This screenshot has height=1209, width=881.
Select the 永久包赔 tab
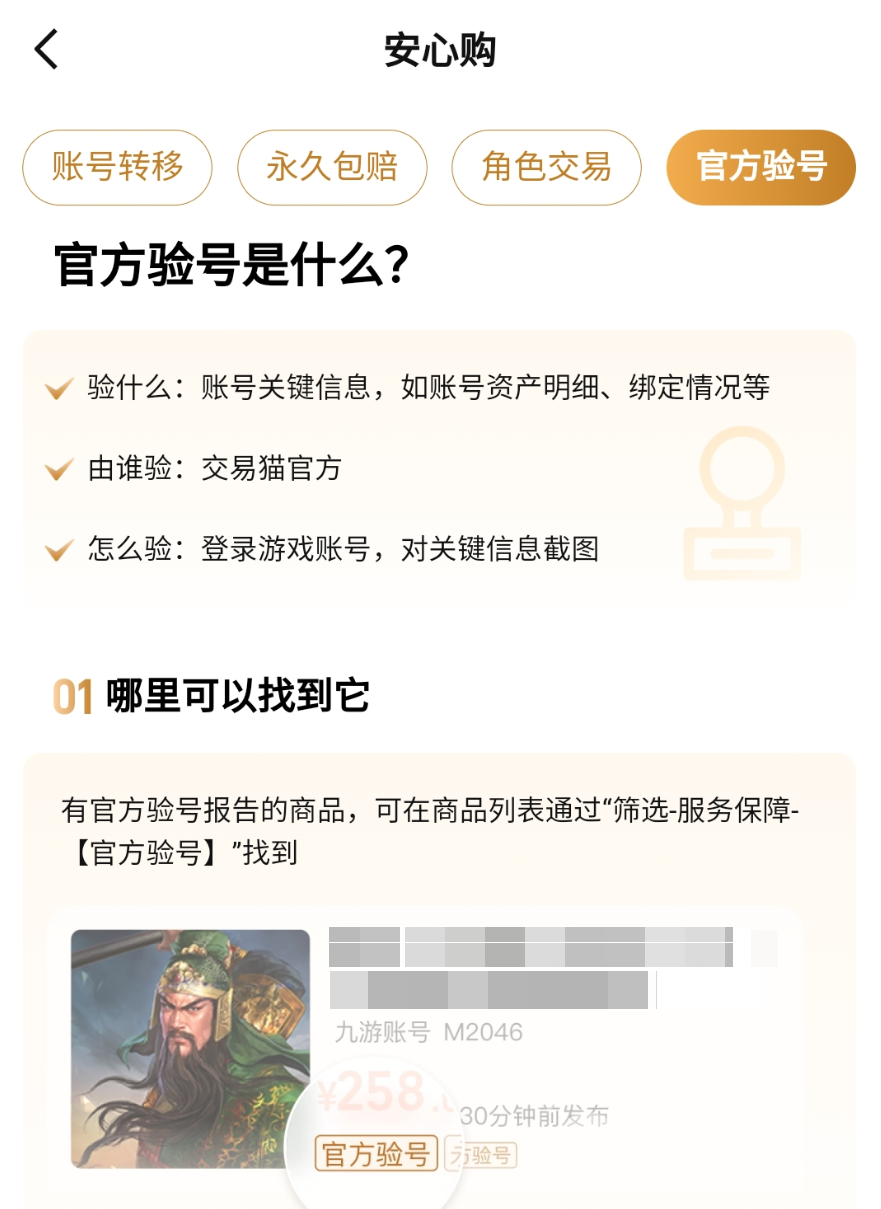click(332, 167)
